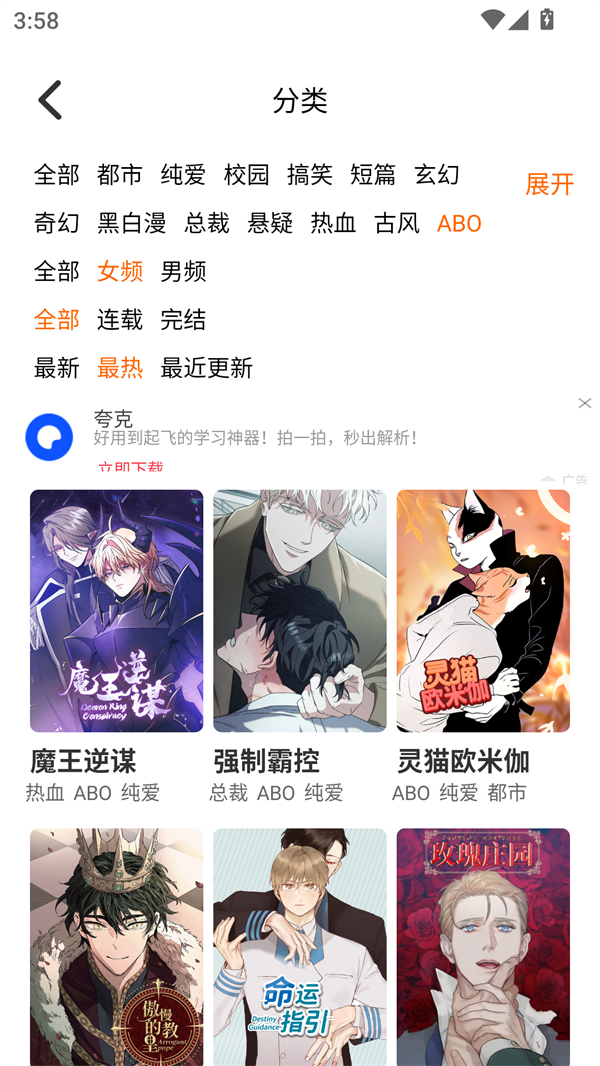Open the comic 灵猫欧米伽

coord(483,611)
